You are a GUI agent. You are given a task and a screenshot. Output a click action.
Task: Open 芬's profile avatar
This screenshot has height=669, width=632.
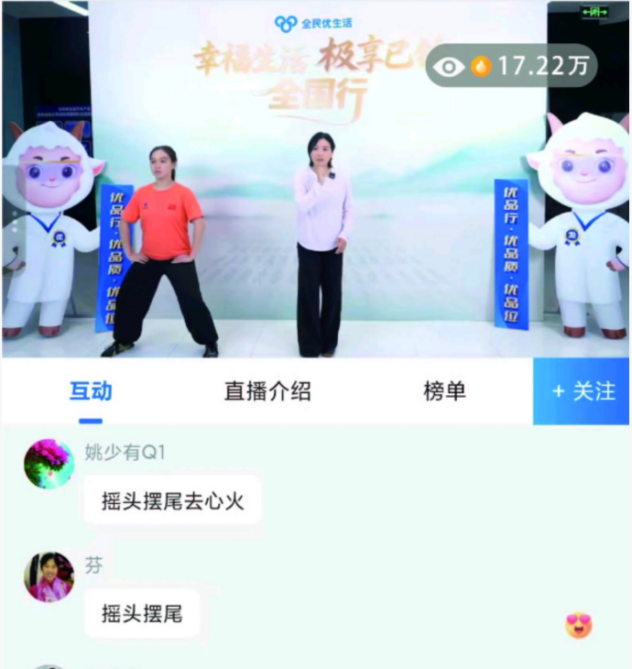[x=49, y=577]
